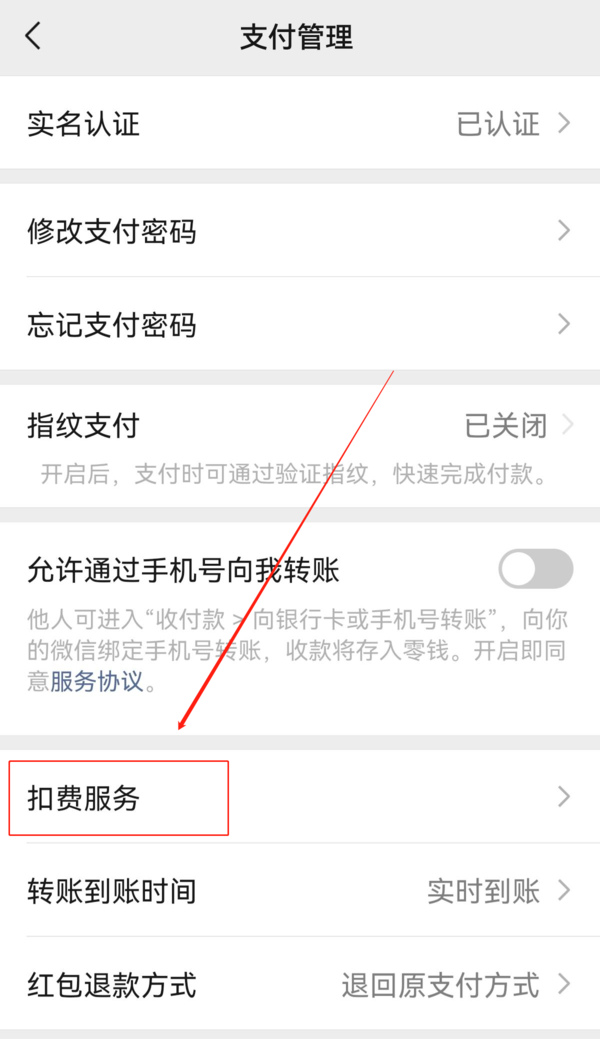Open 扣费服务 row

(x=300, y=798)
